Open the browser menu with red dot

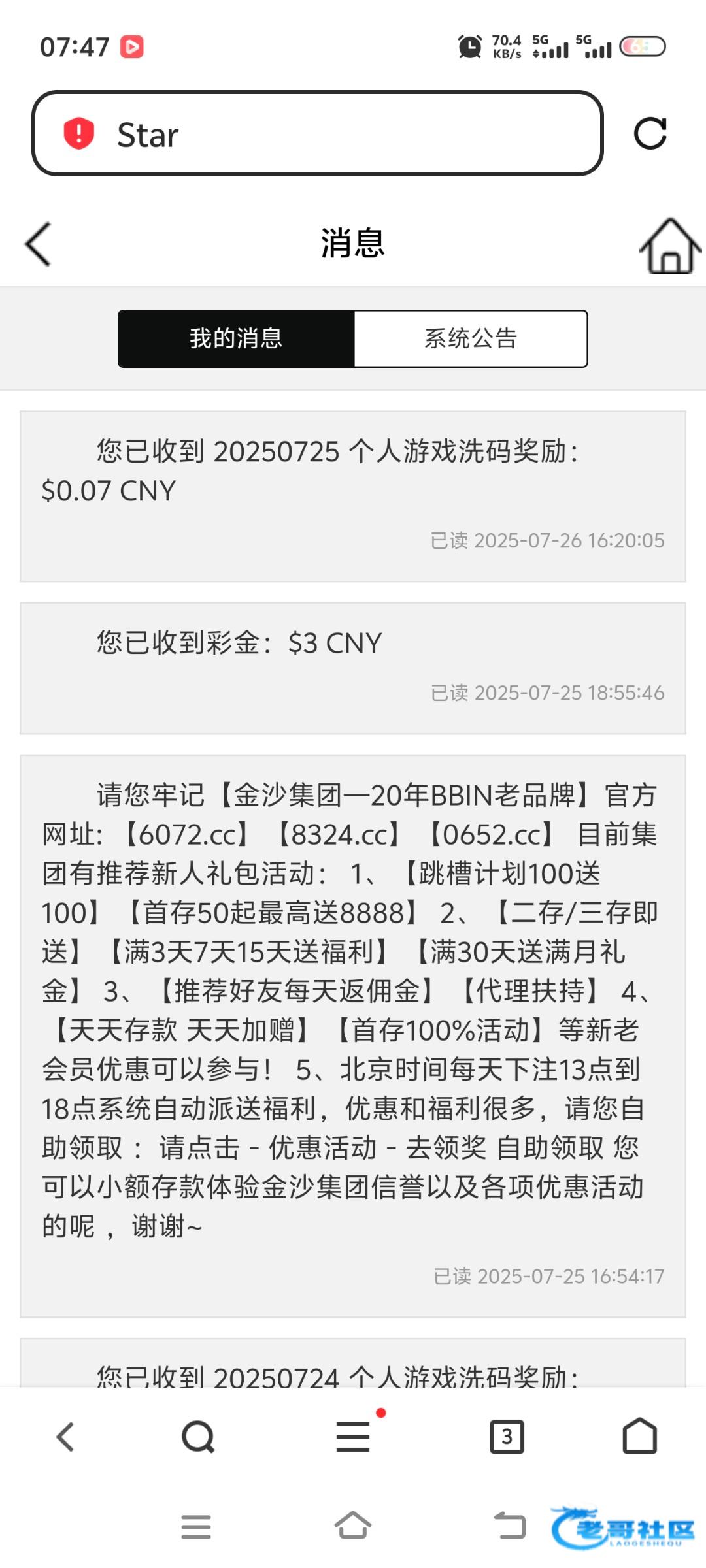pos(354,1437)
